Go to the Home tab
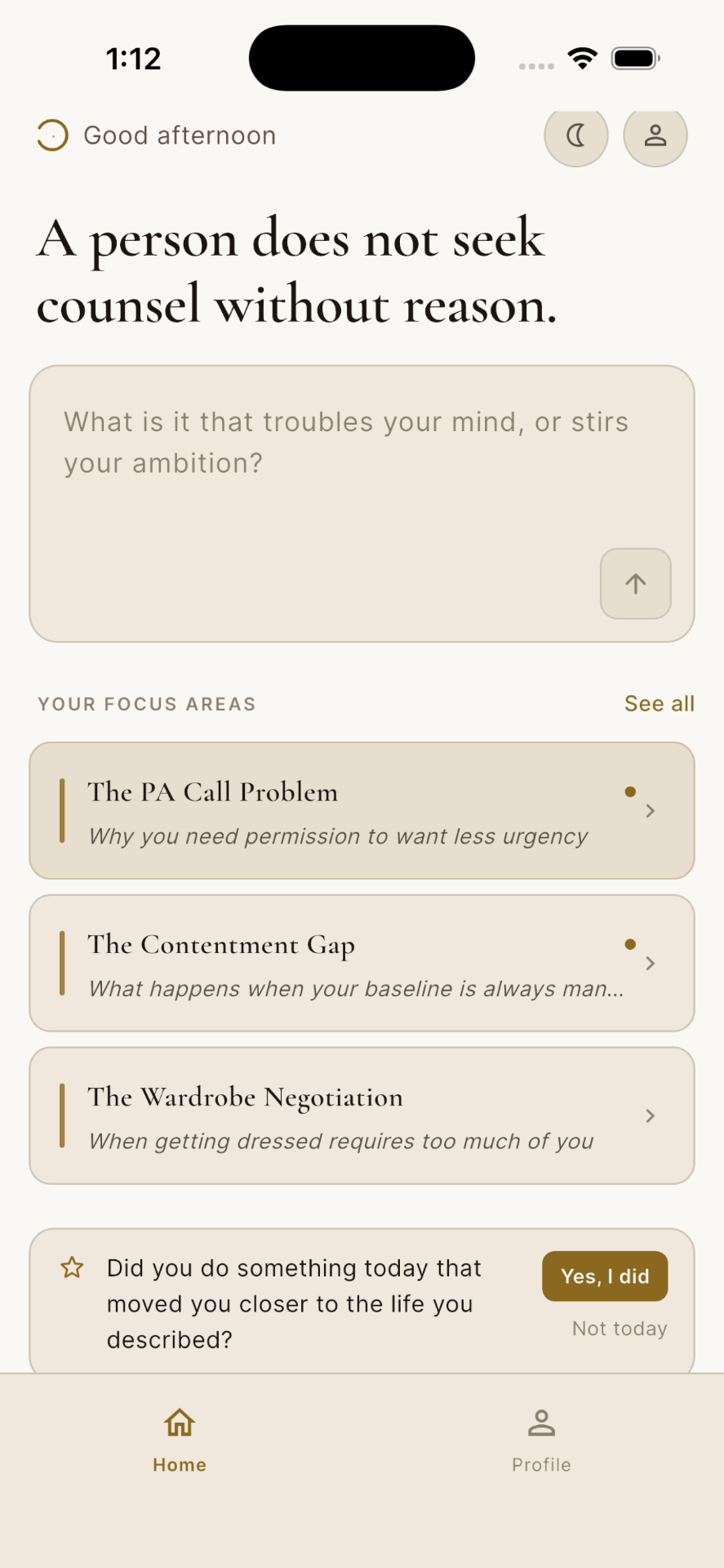Viewport: 724px width, 1568px height. click(180, 1441)
